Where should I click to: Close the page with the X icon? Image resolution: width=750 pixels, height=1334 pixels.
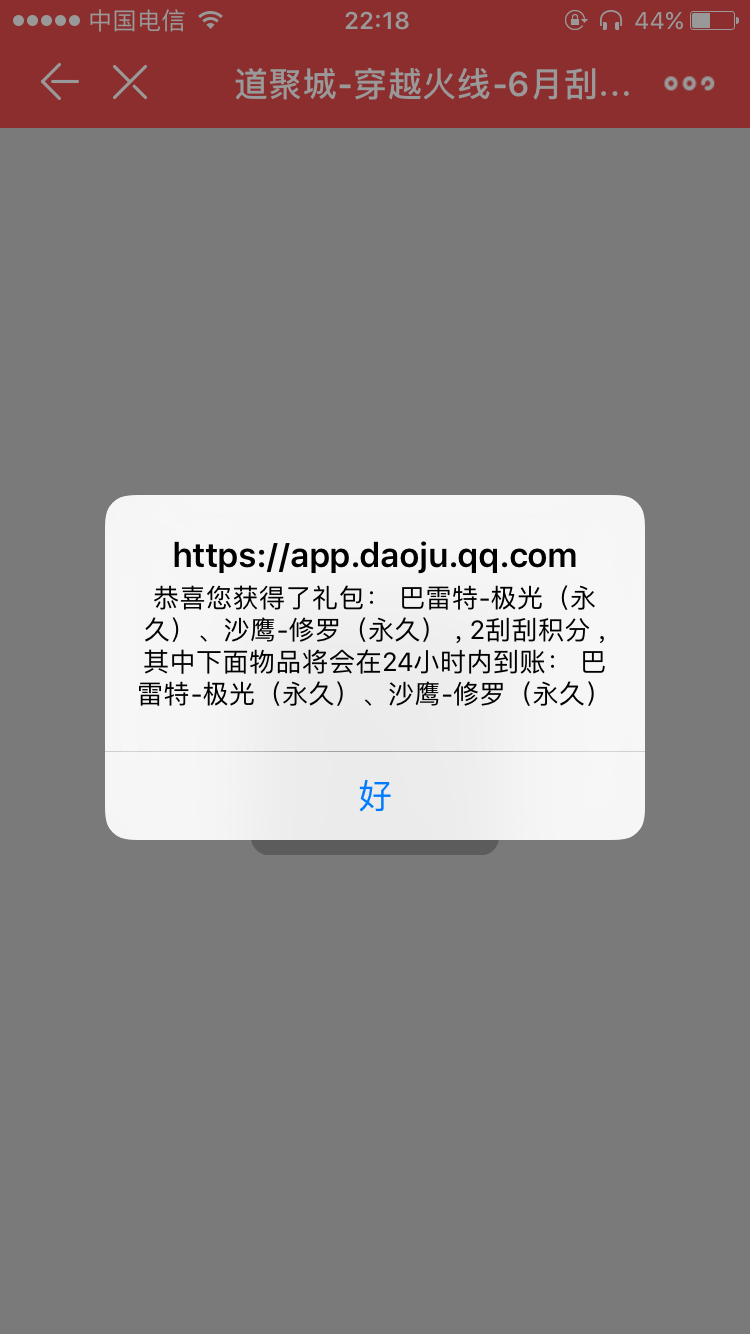point(130,83)
